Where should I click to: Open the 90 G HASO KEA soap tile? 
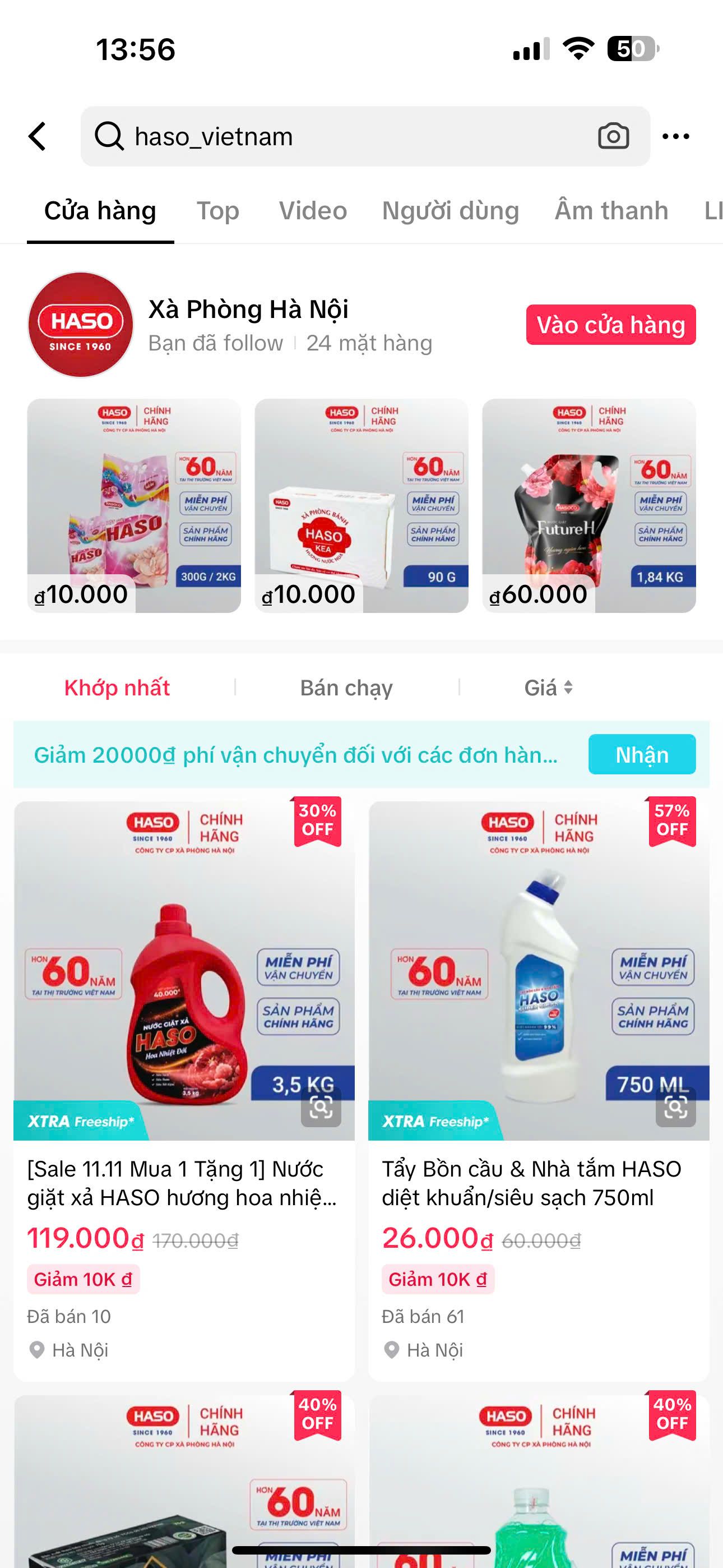(361, 505)
